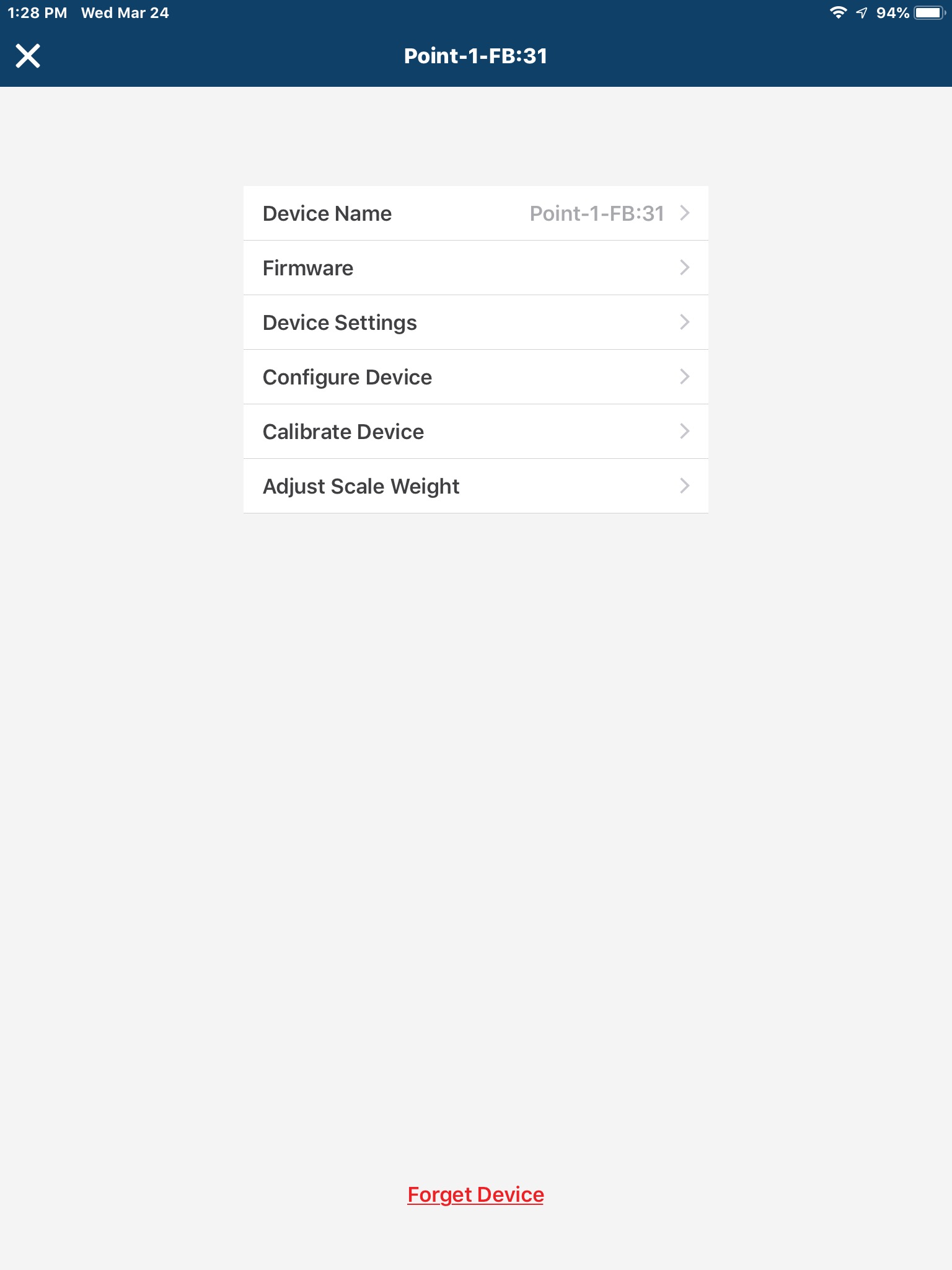Close the Point-1-FB:31 device screen
The height and width of the screenshot is (1270, 952).
pos(28,56)
